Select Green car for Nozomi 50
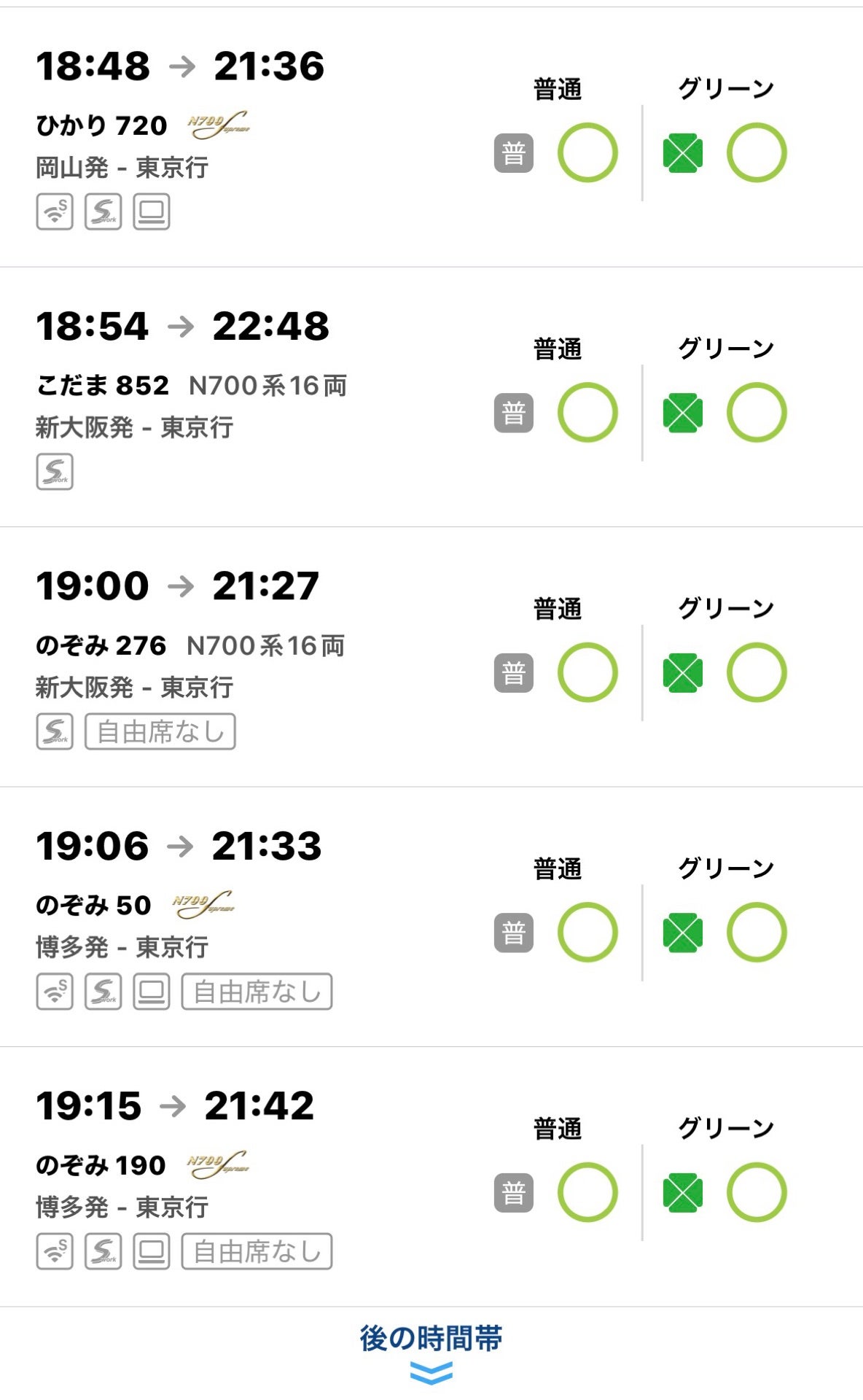This screenshot has height=1400, width=863. [757, 932]
